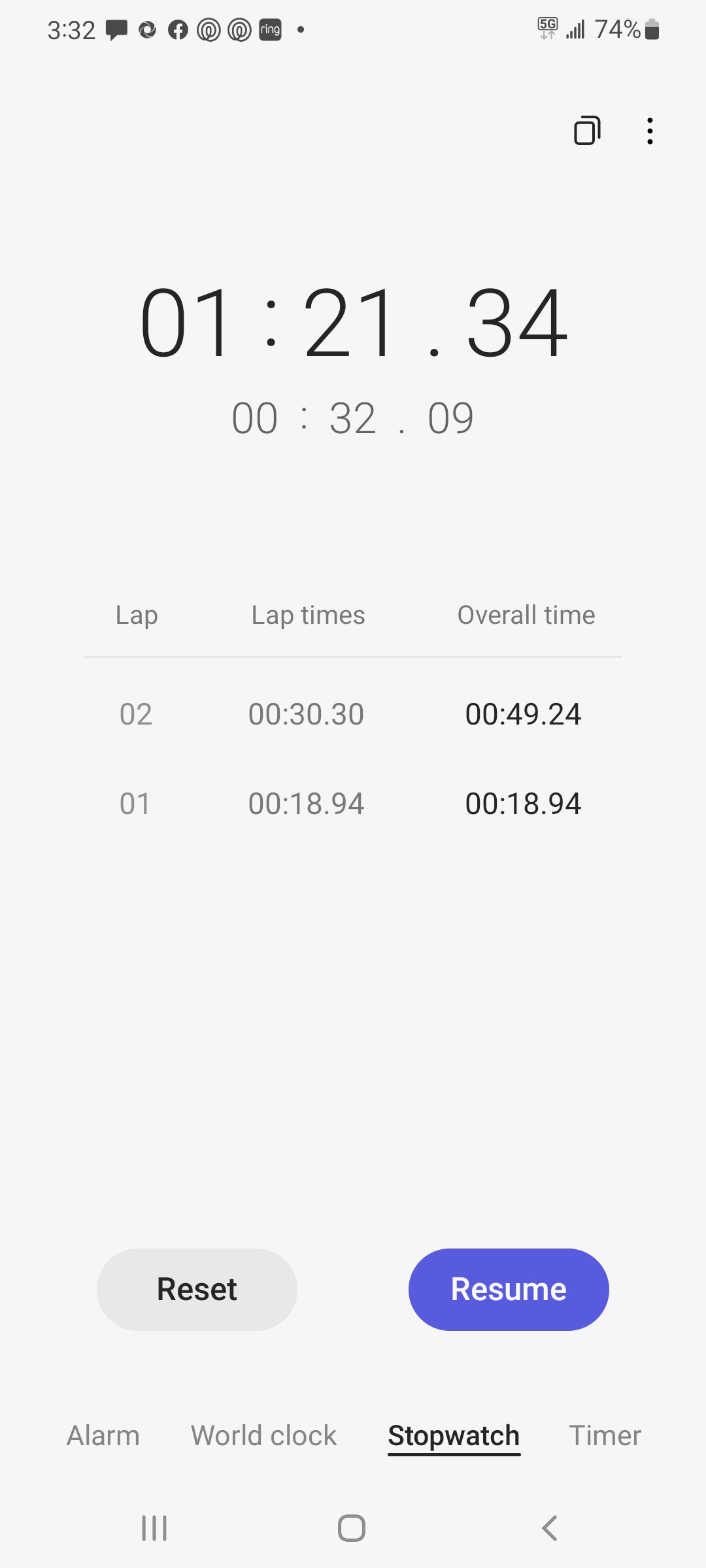Go to the World clock tab

(x=263, y=1435)
